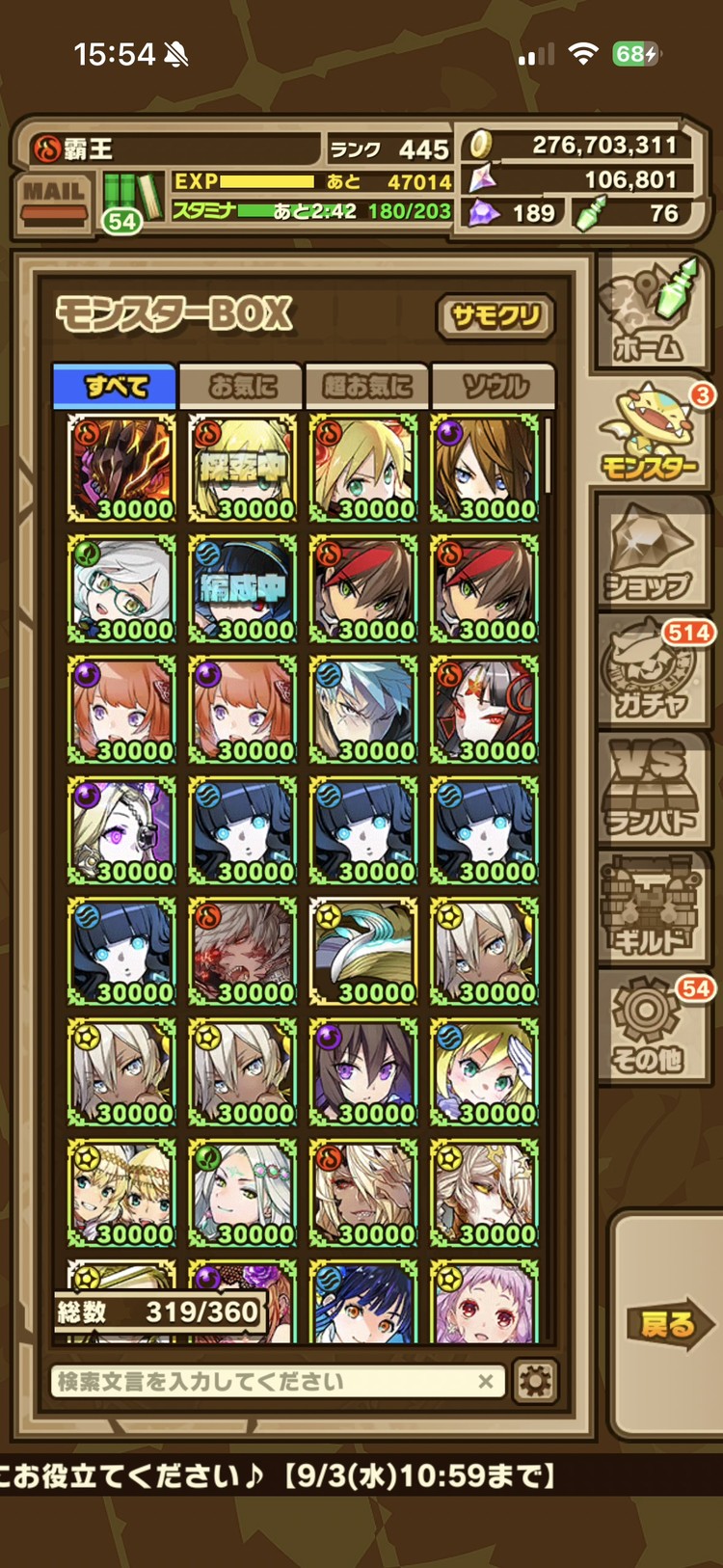Switch to the 超お気に tab
The image size is (723, 1568).
coord(367,387)
